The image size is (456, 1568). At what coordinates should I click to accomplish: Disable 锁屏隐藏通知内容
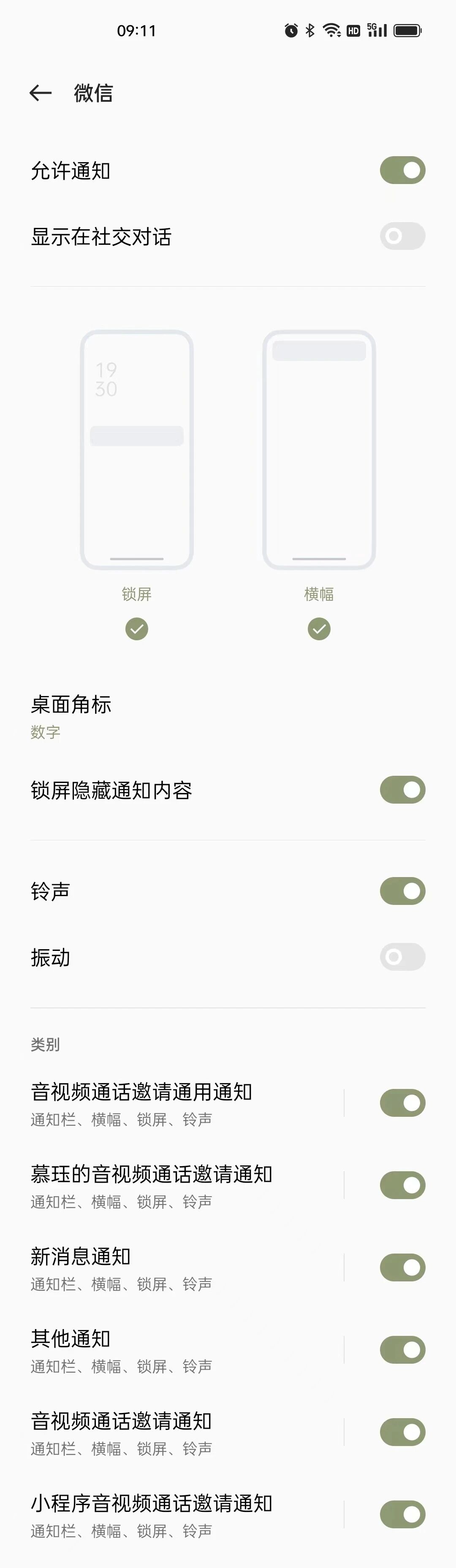click(x=402, y=790)
